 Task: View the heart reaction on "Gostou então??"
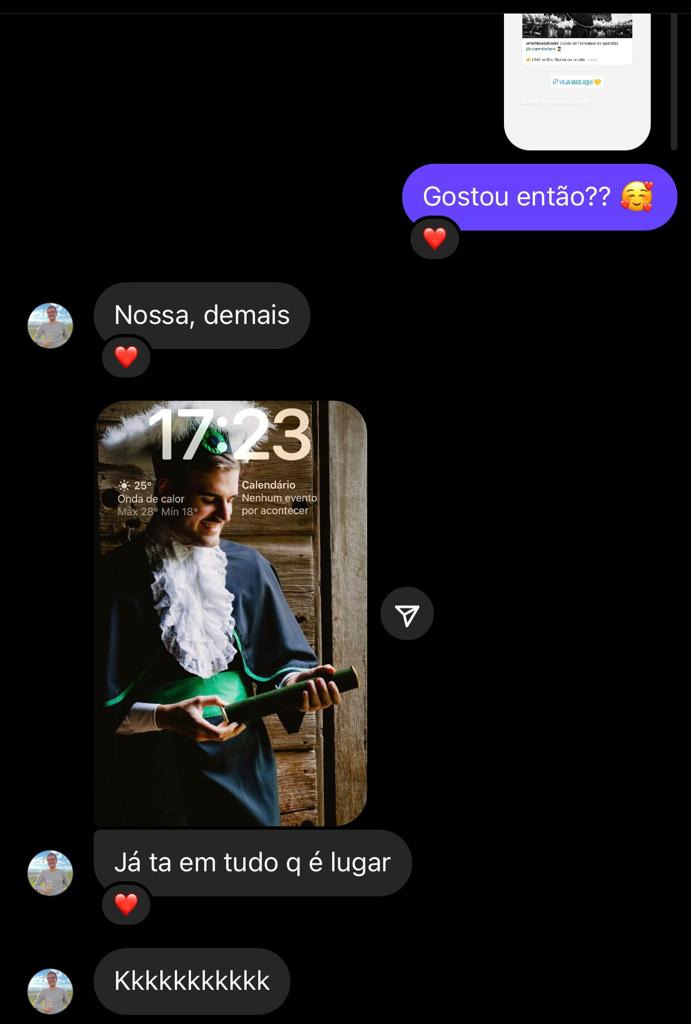click(x=435, y=238)
